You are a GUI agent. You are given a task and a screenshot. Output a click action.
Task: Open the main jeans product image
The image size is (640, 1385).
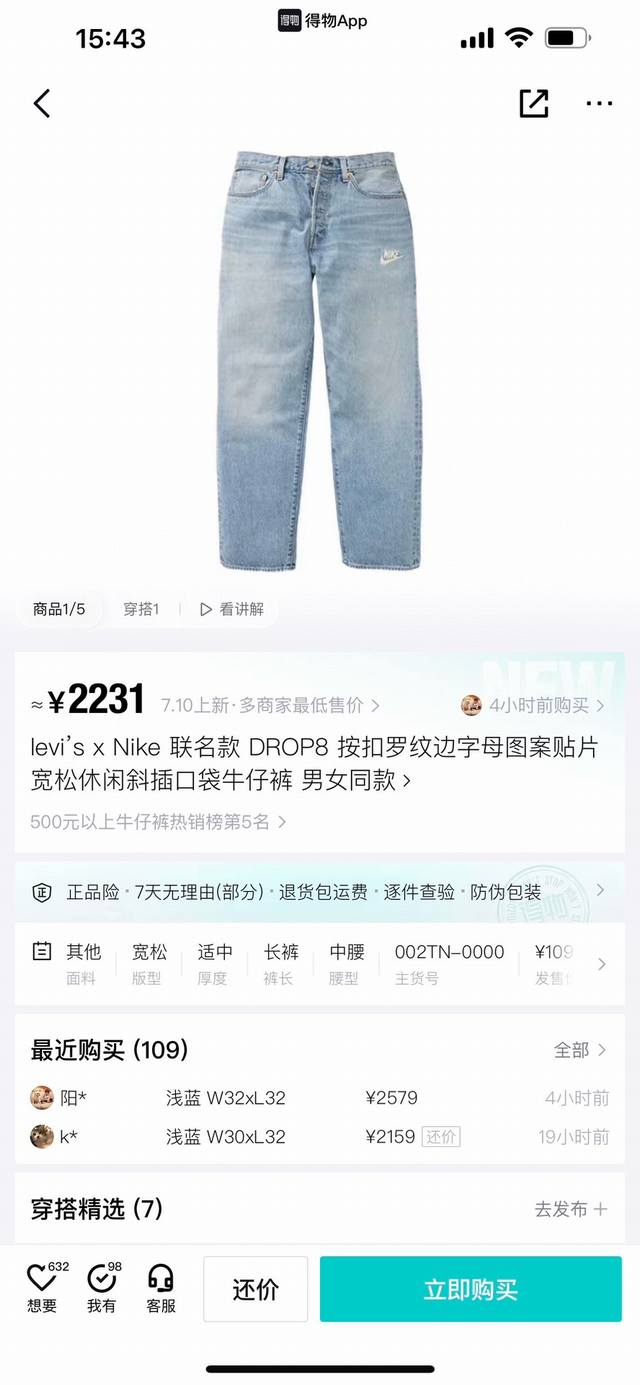tap(320, 360)
